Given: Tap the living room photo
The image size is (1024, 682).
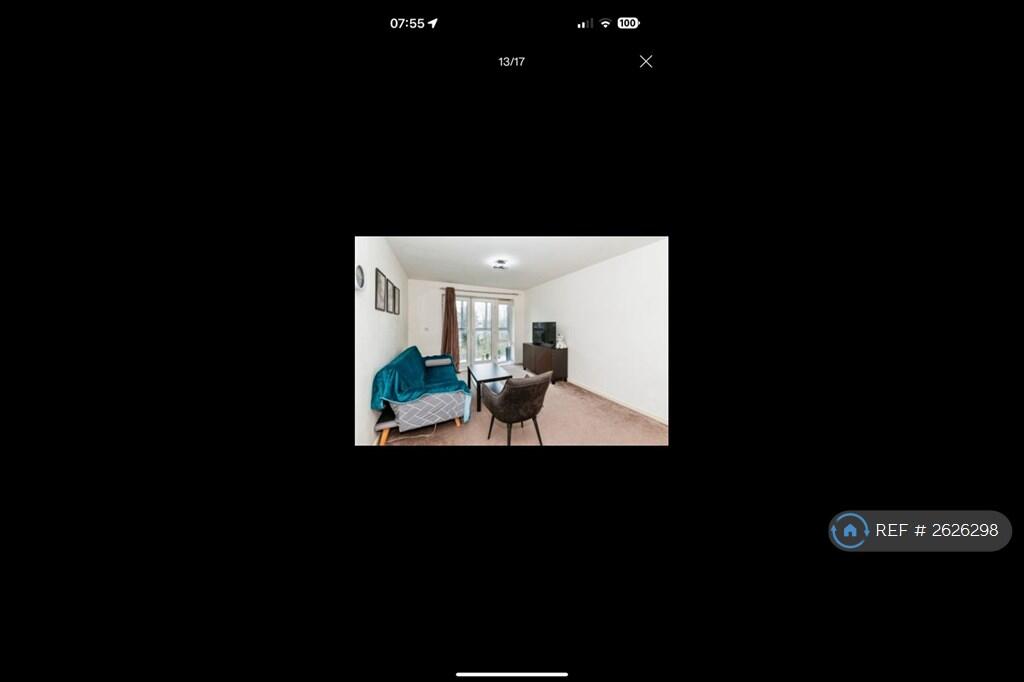Looking at the screenshot, I should point(511,341).
